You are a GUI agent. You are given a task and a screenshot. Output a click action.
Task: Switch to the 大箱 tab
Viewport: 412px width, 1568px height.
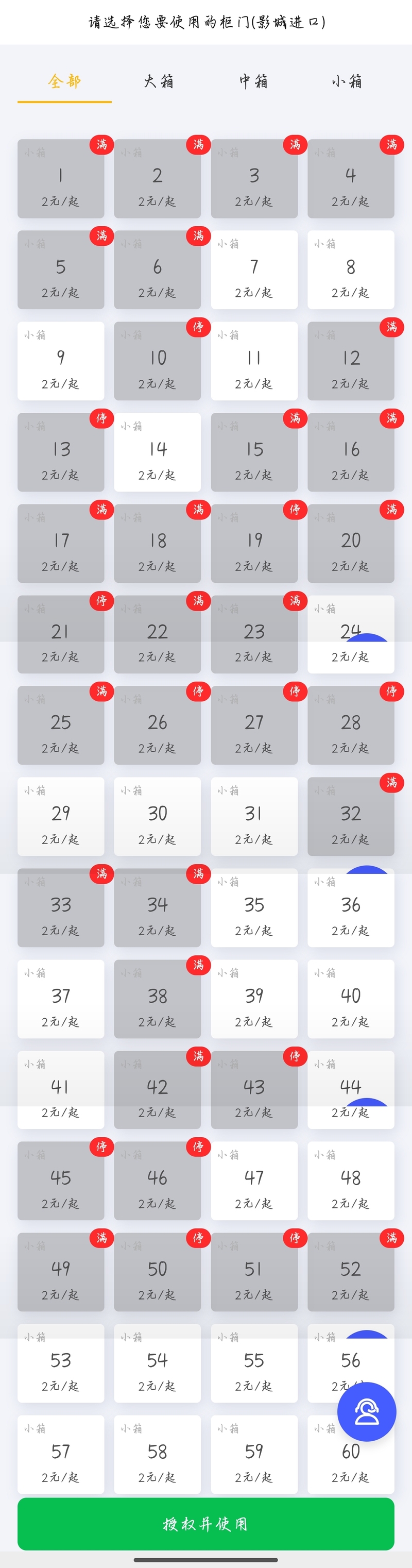(x=159, y=81)
